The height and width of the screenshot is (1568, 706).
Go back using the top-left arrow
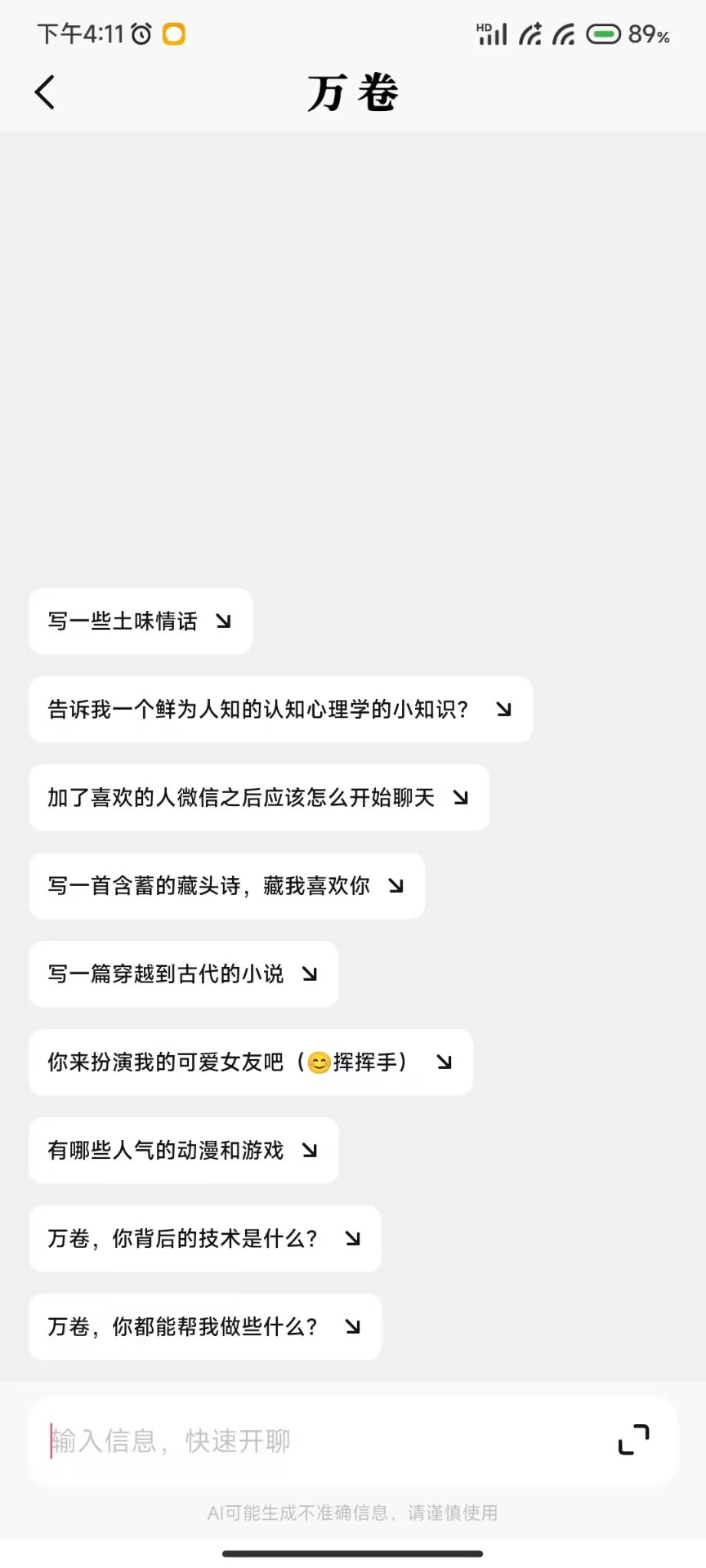[46, 92]
